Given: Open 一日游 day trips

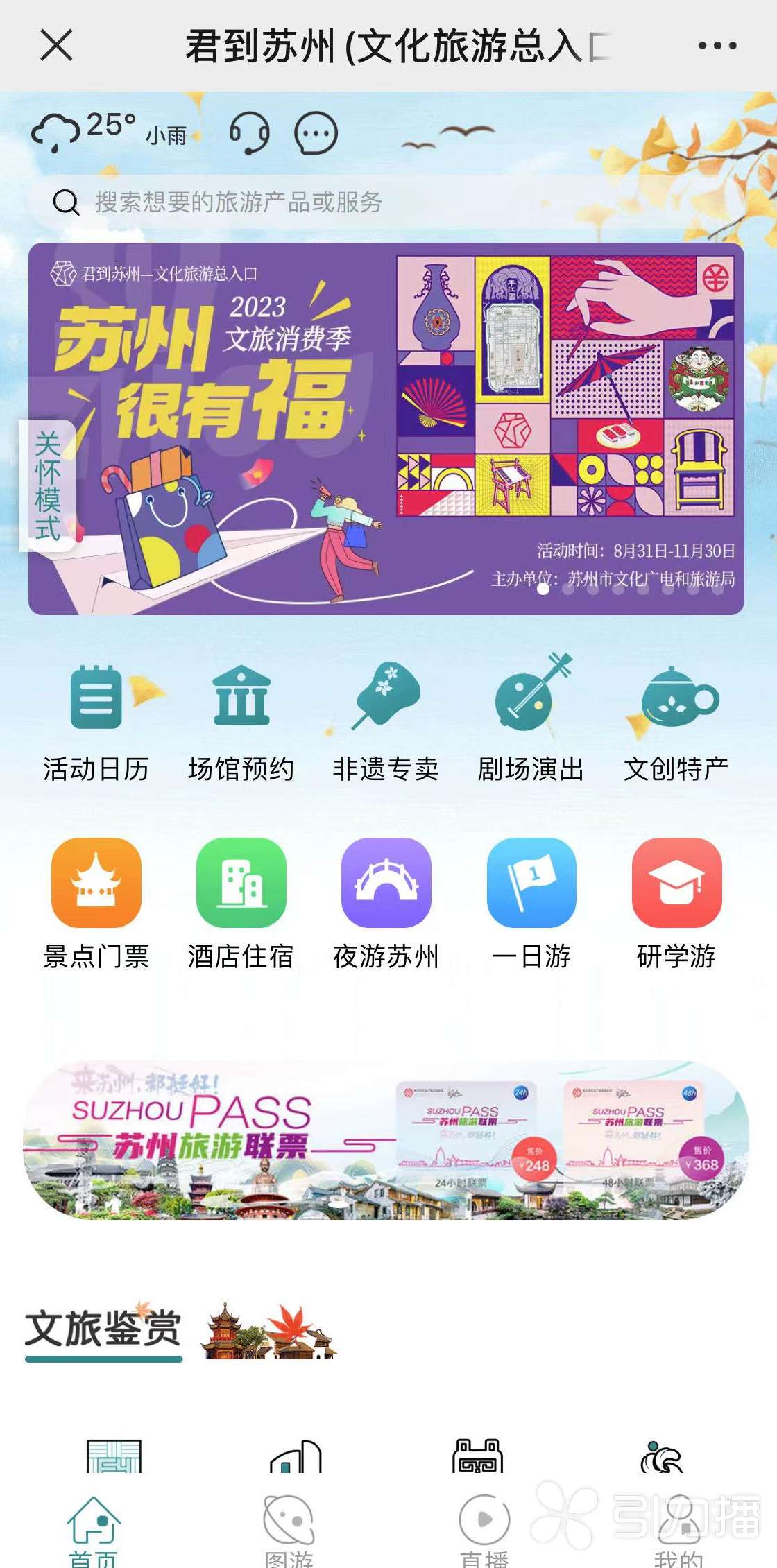Looking at the screenshot, I should click(x=531, y=903).
